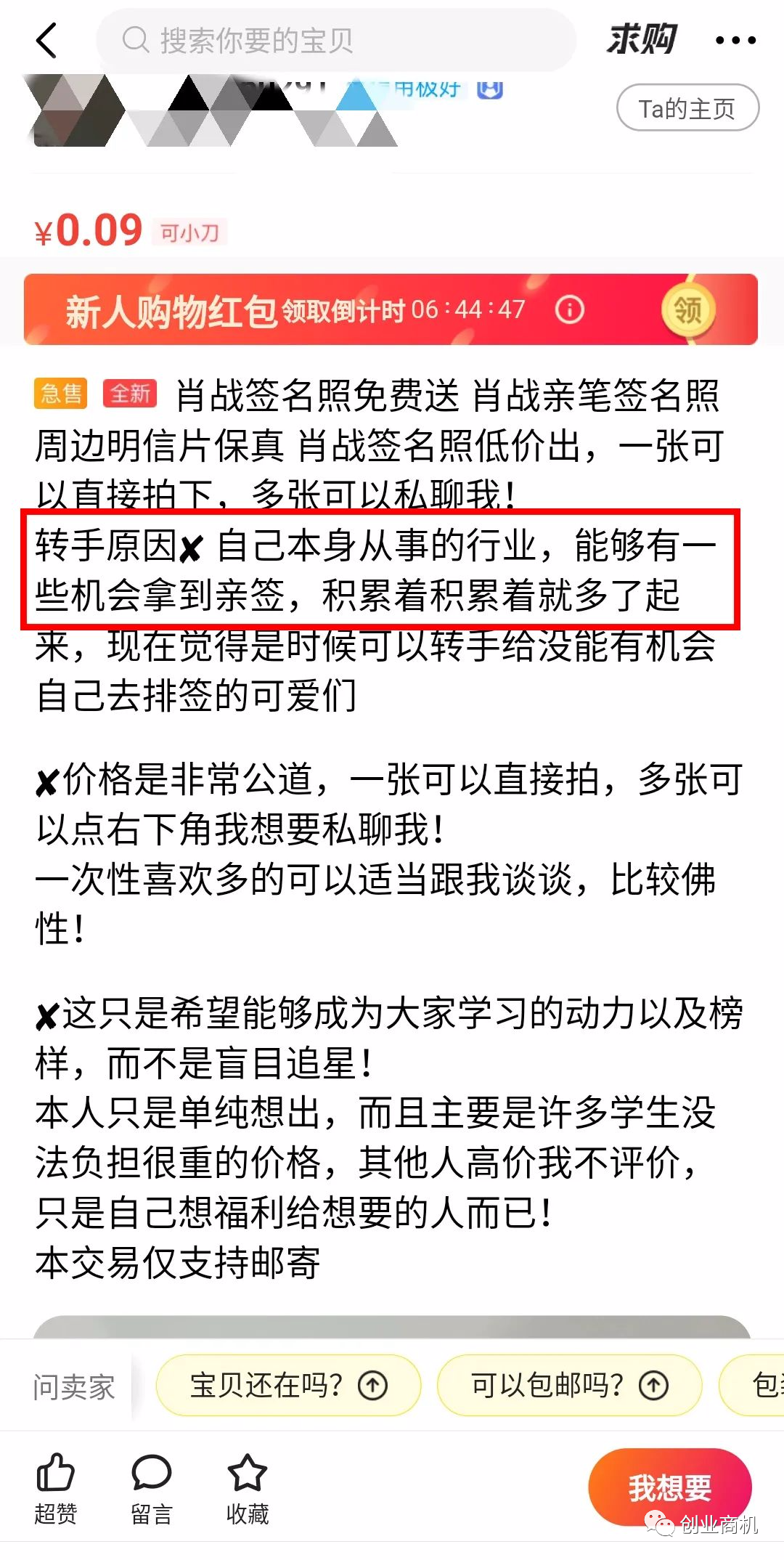This screenshot has height=1560, width=784.
Task: Open the three-dot overflow menu
Action: tap(735, 41)
